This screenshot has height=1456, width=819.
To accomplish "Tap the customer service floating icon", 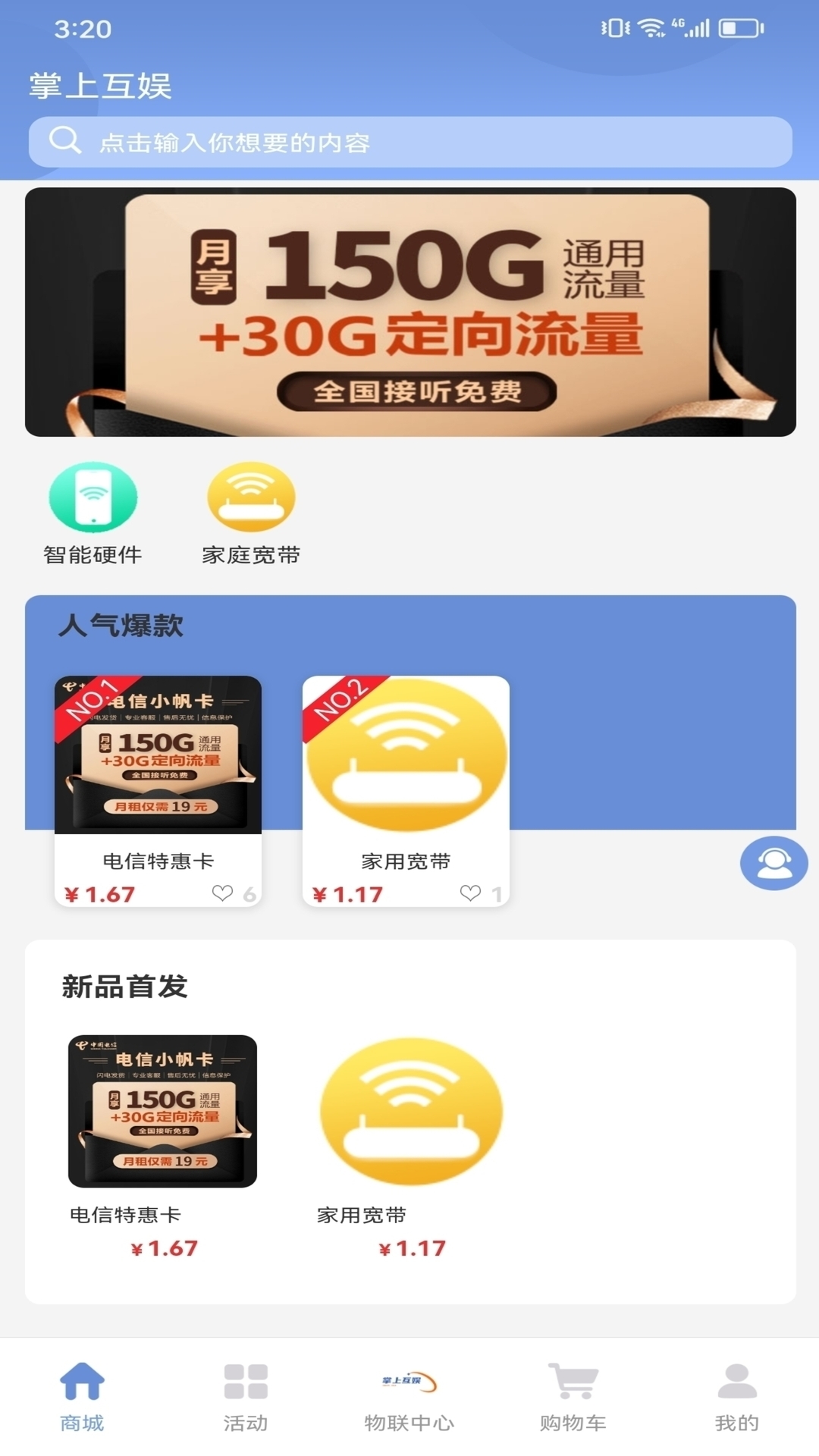I will (773, 864).
